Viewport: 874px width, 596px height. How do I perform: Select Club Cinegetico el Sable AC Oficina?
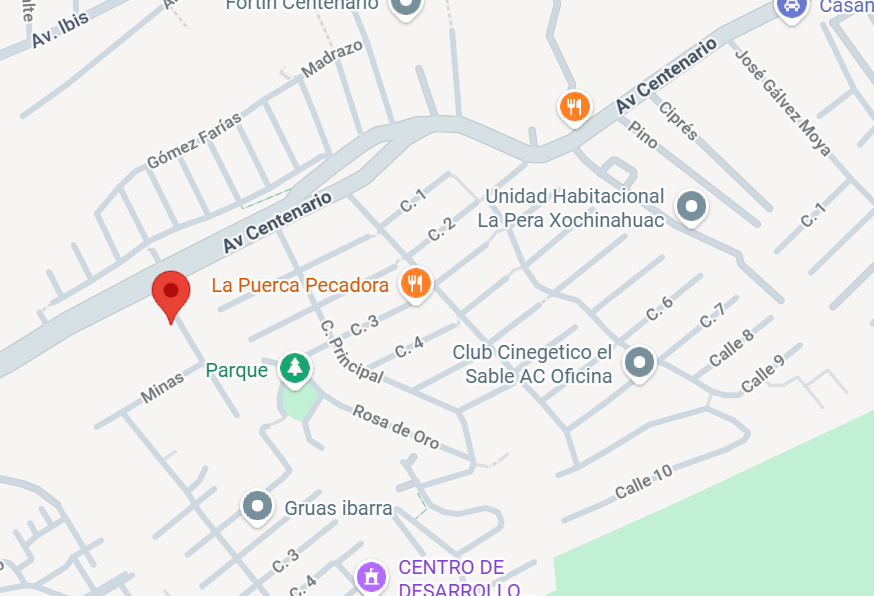pos(639,362)
